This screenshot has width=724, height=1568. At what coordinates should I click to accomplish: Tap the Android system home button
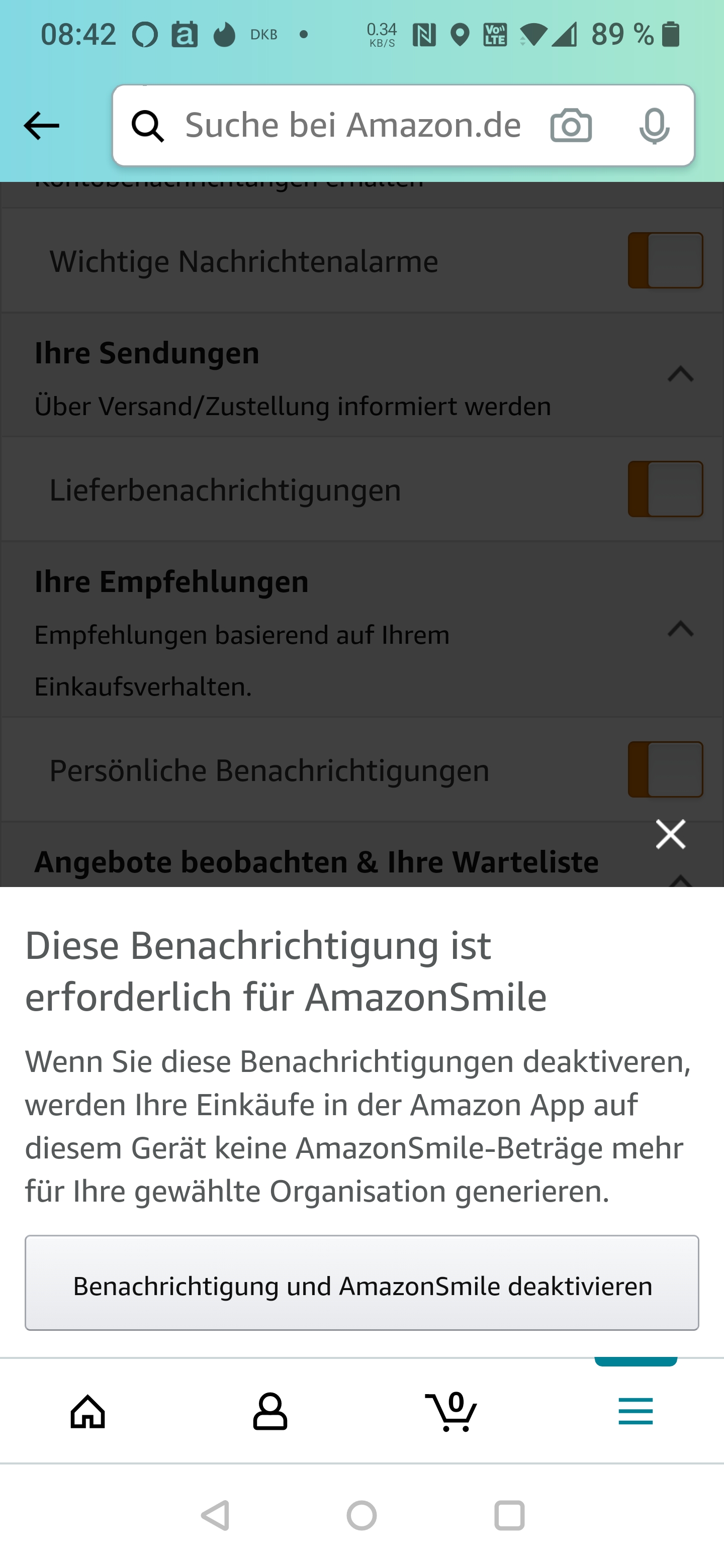coord(361,1515)
